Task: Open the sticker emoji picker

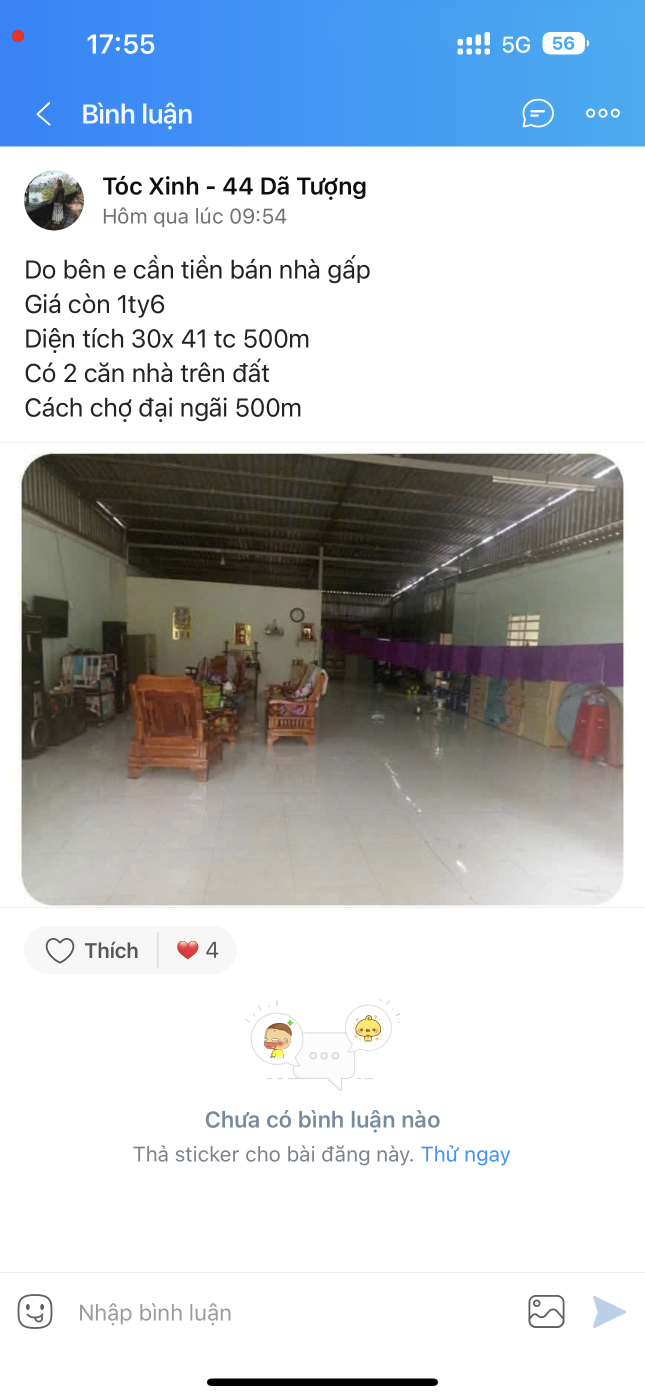Action: [x=35, y=1311]
